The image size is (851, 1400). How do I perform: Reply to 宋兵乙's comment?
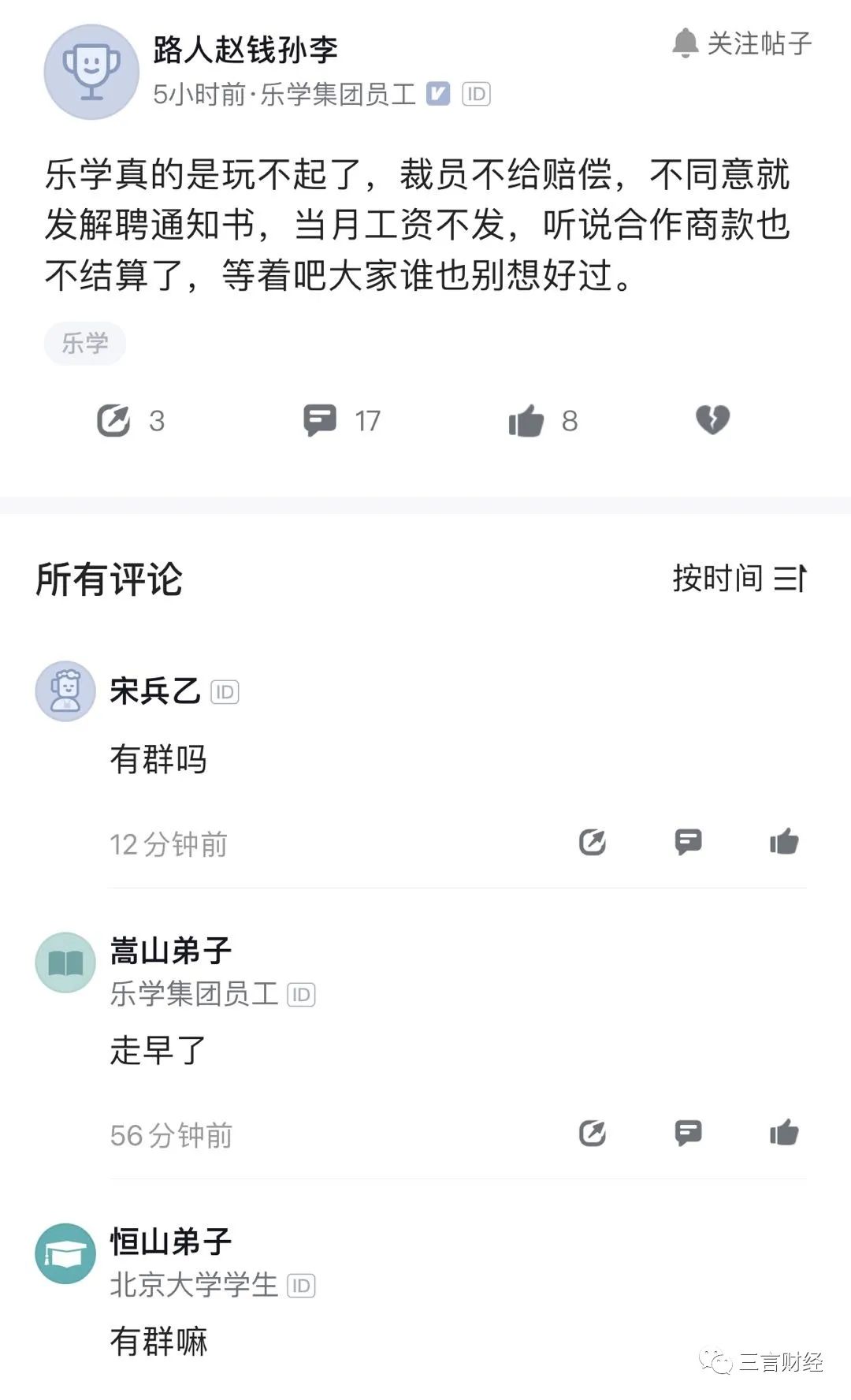coord(688,842)
